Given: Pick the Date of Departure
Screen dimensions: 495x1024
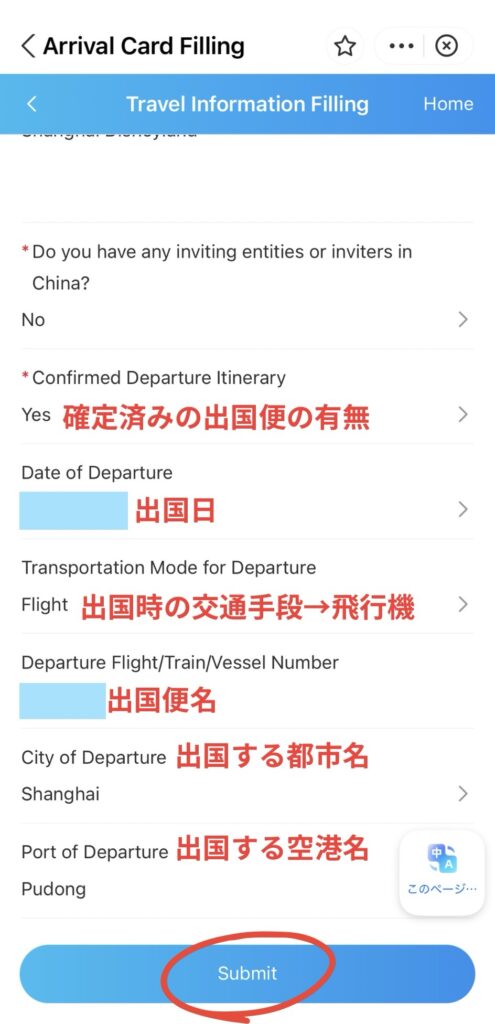Looking at the screenshot, I should click(247, 510).
